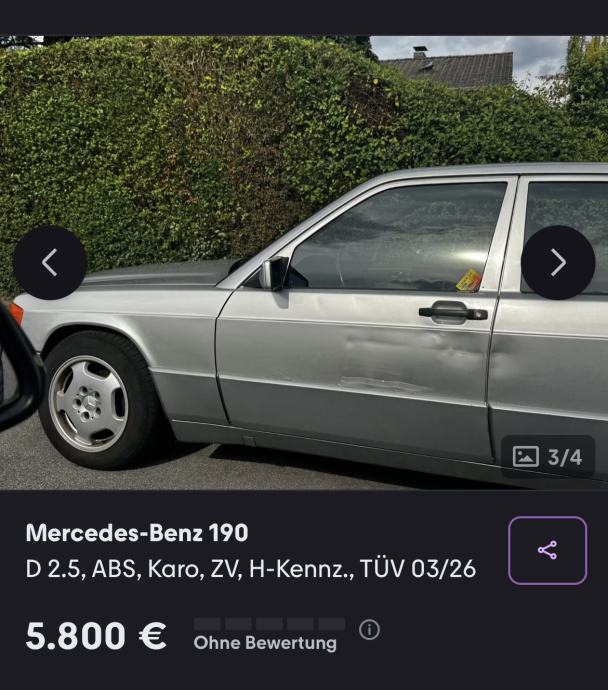Open info about the price rating
608x690 pixels.
pyautogui.click(x=369, y=629)
